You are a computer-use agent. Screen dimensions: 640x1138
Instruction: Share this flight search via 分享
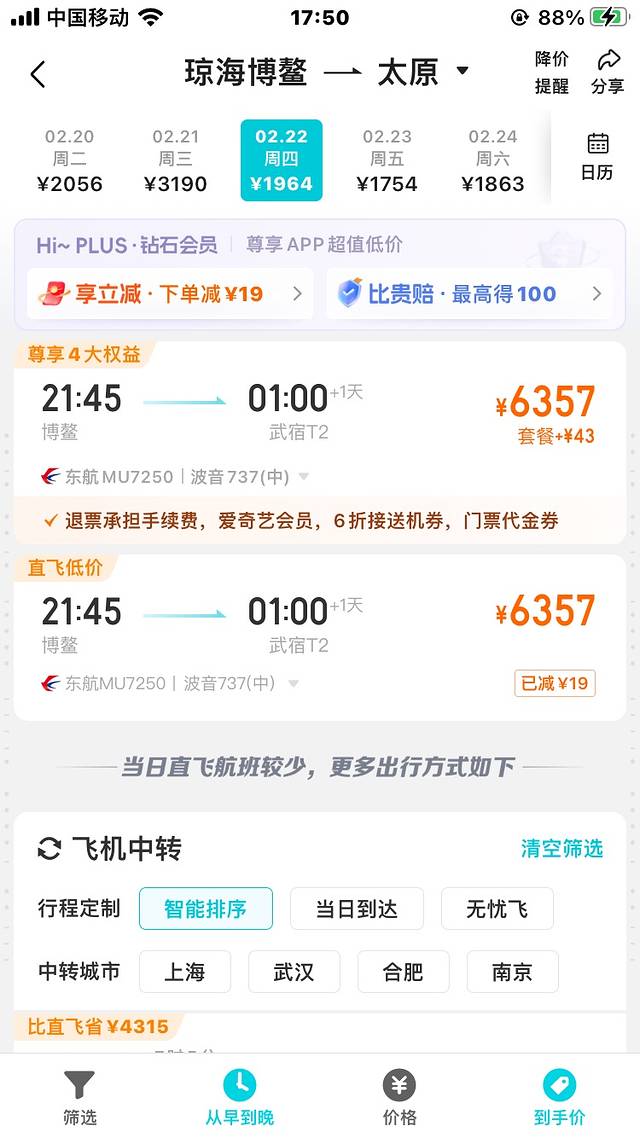607,72
